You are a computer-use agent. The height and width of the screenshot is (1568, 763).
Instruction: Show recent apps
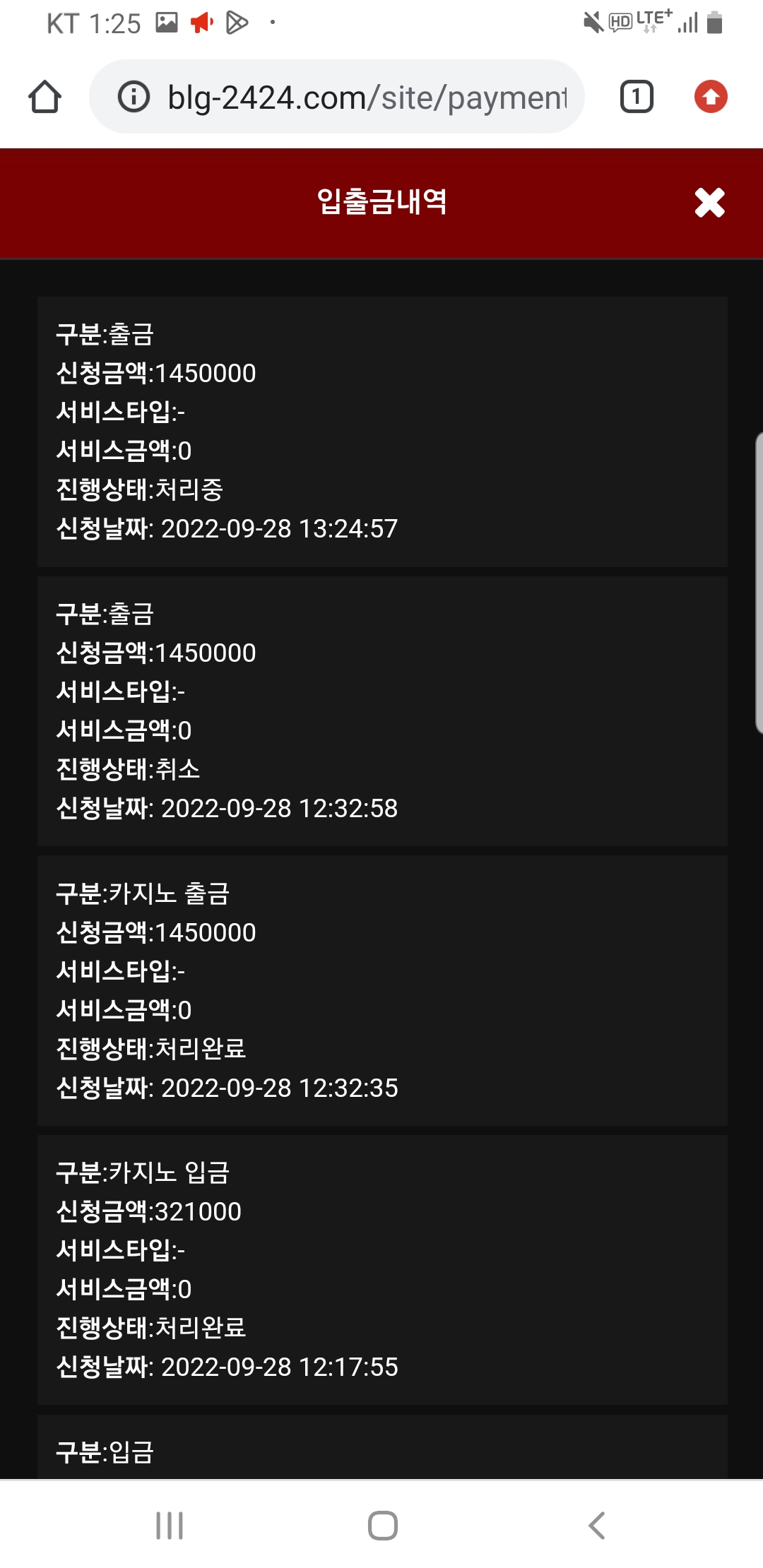tap(170, 1526)
